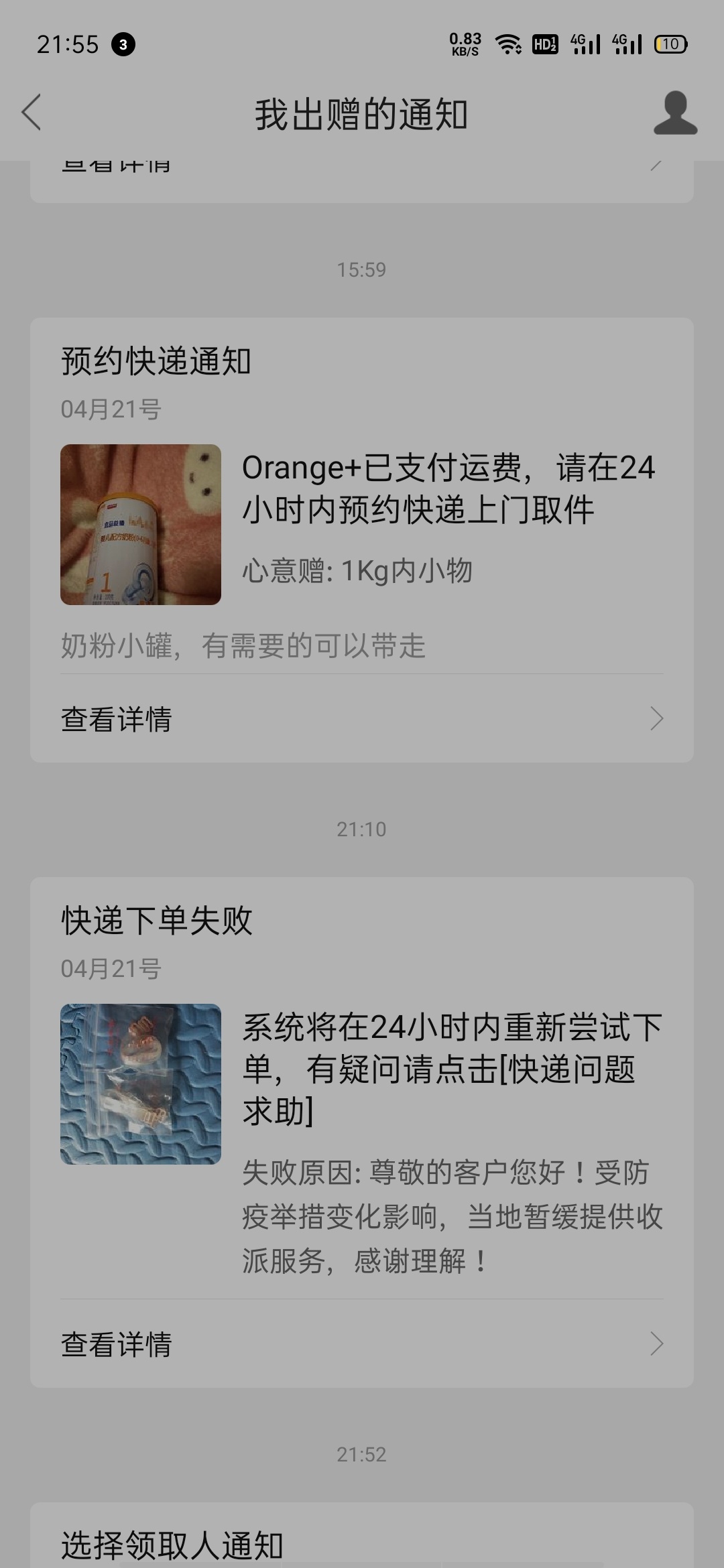Screen dimensions: 724x1568
Task: Open the 快递下单失败 card
Action: click(362, 1099)
